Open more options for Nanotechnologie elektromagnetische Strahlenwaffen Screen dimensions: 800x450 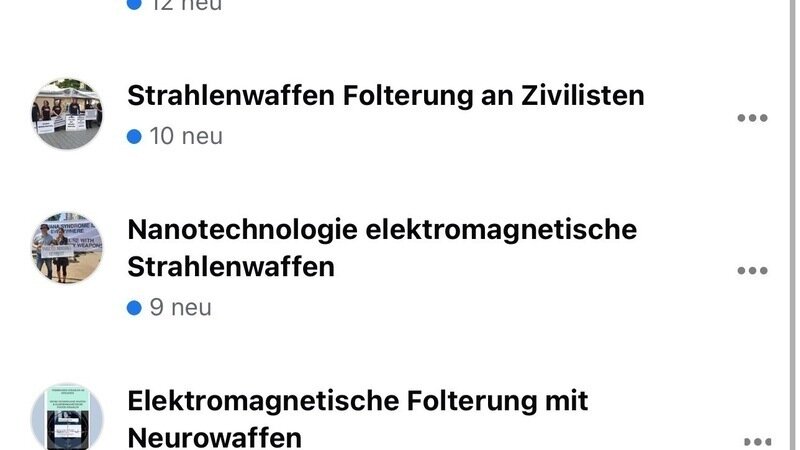point(752,270)
